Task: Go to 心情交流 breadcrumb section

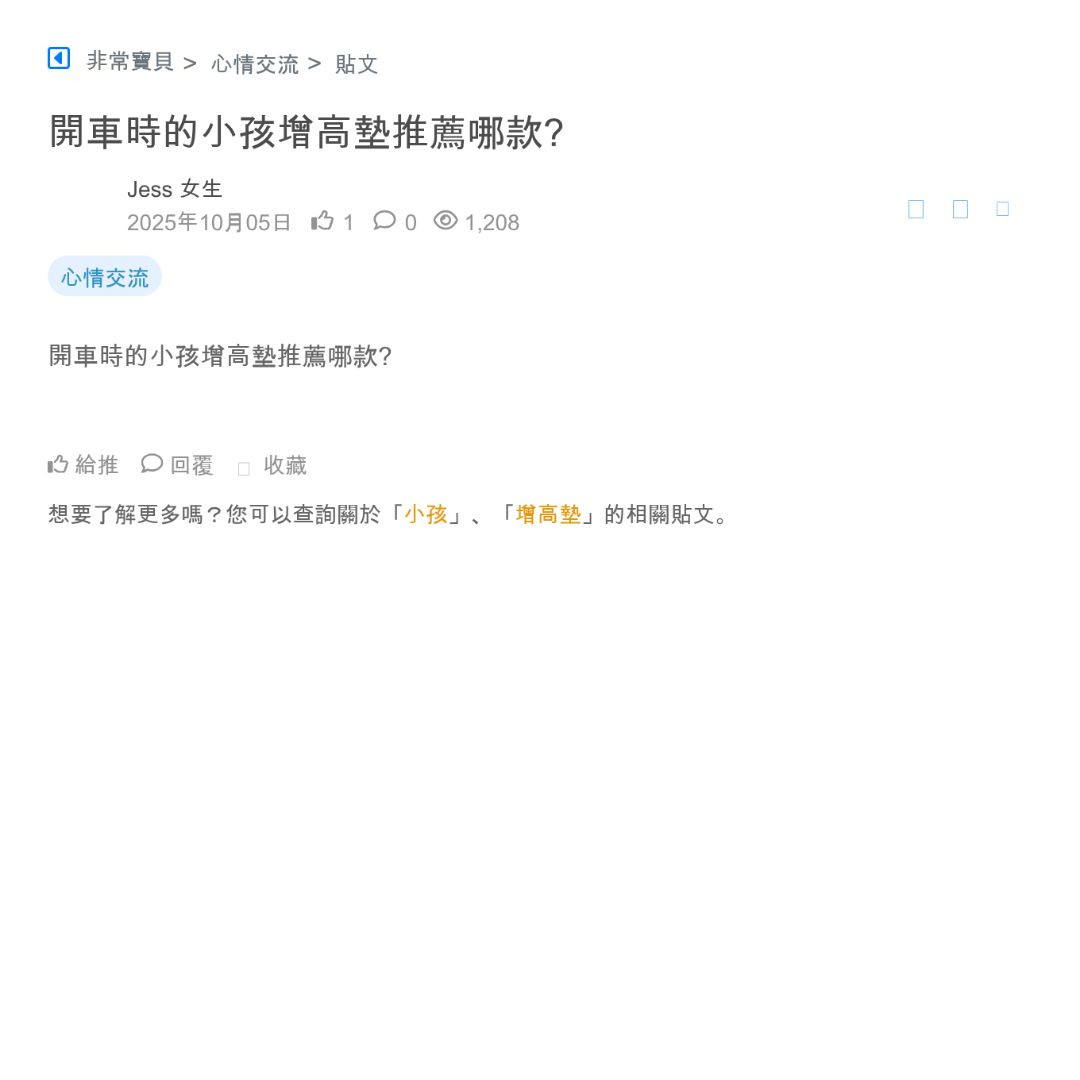Action: (254, 65)
